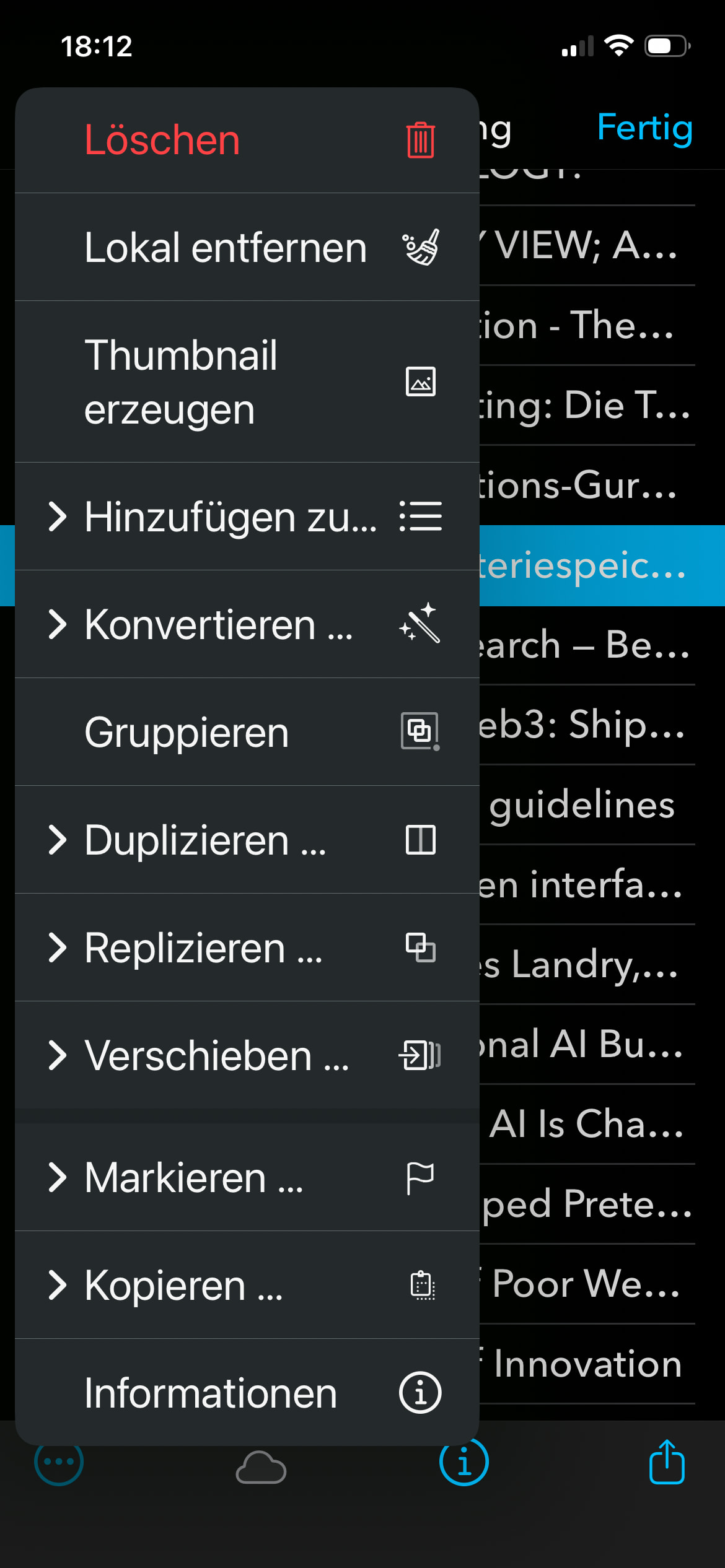Viewport: 725px width, 1568px height.
Task: Expand the Markieren options
Action: click(247, 1177)
